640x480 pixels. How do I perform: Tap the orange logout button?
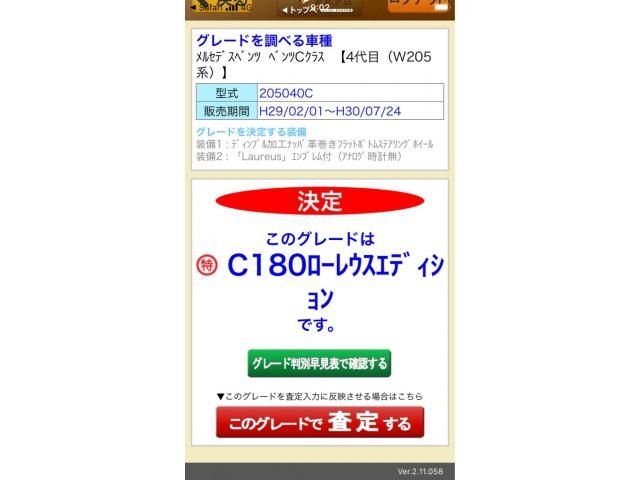point(419,7)
